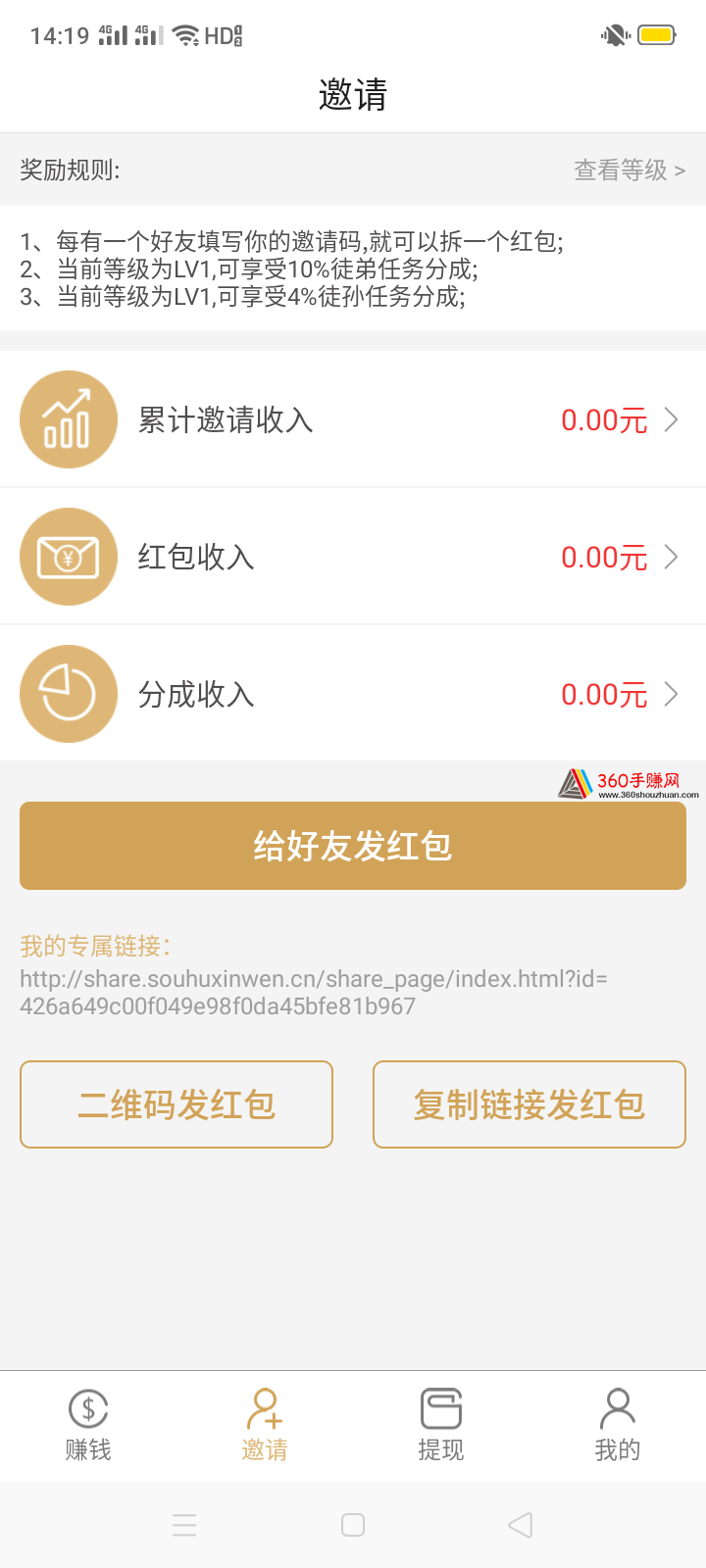Open 累计邀请收入 row
Image resolution: width=706 pixels, height=1568 pixels.
point(353,419)
